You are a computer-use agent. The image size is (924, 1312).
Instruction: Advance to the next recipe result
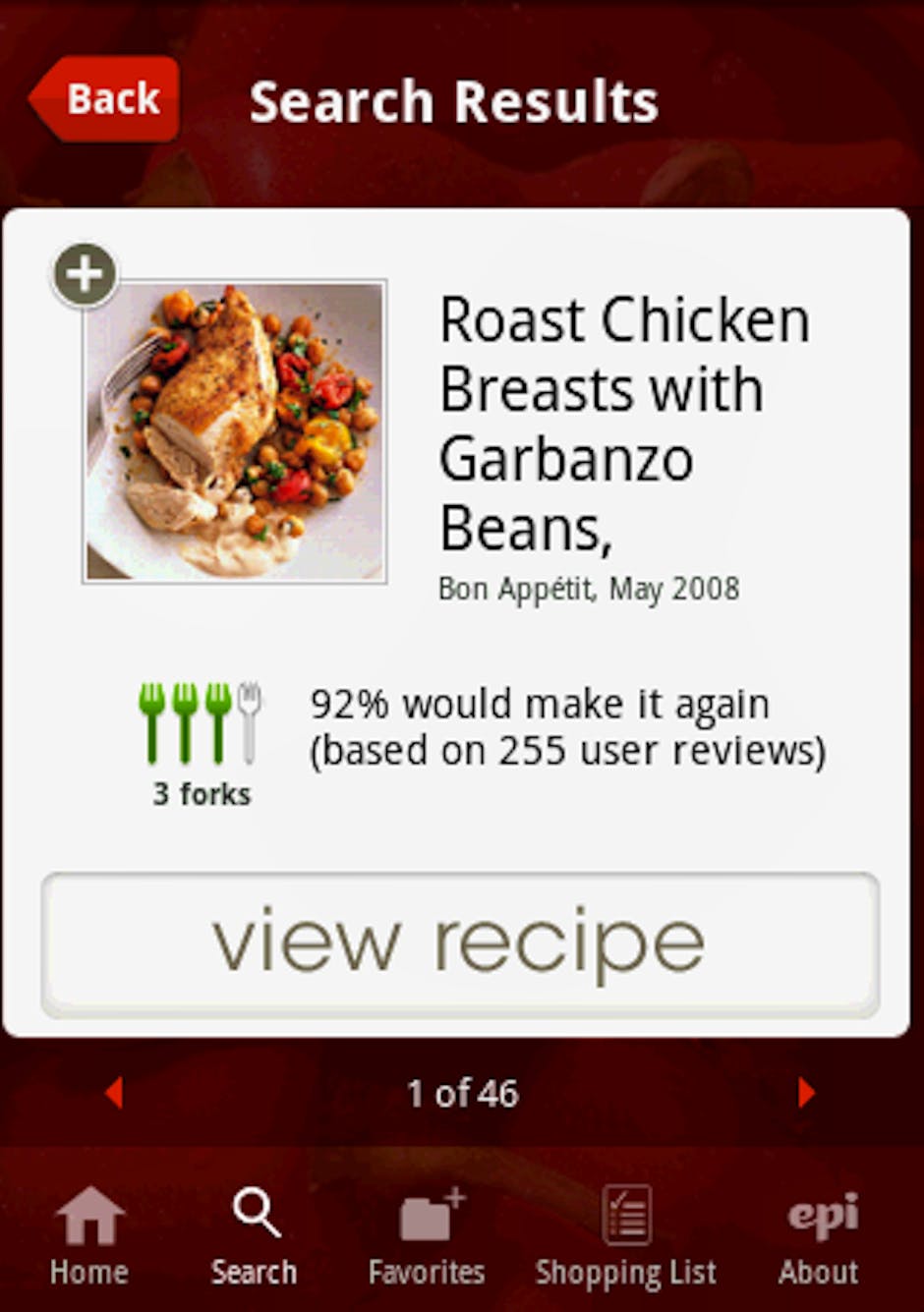pos(806,1092)
